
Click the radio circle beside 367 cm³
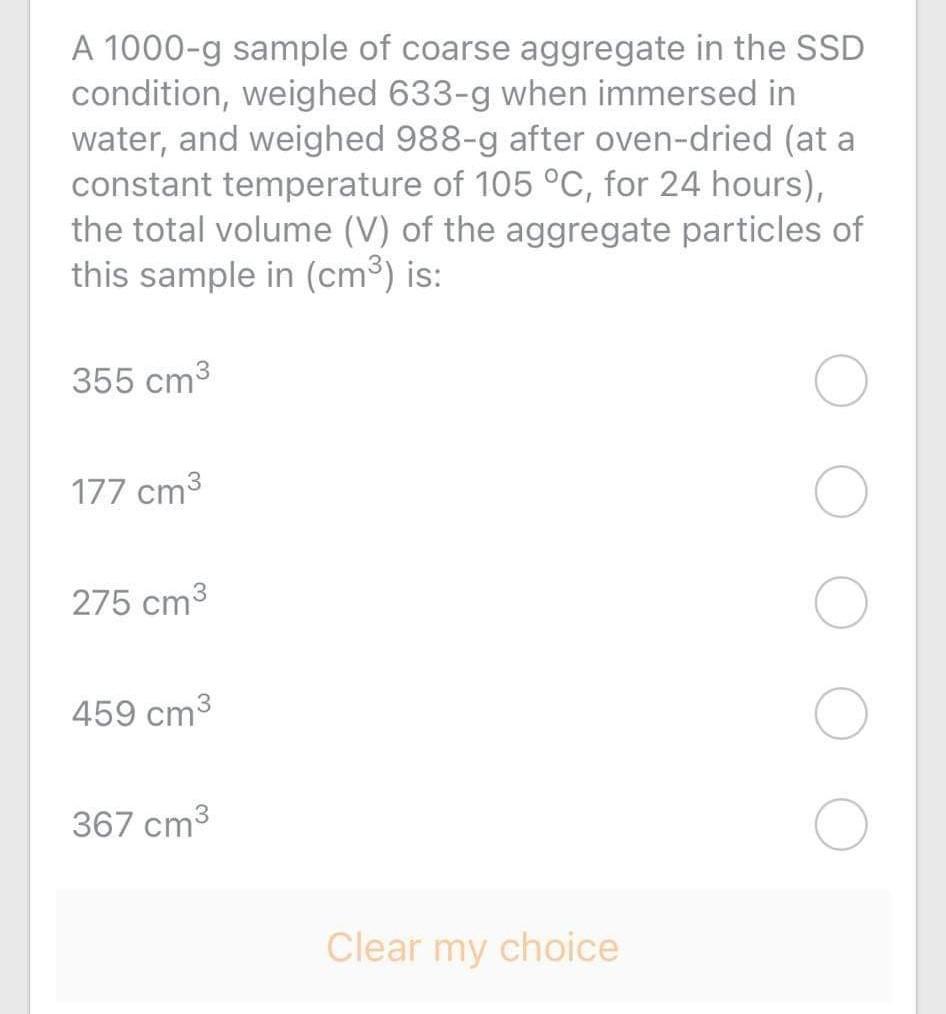tap(839, 823)
